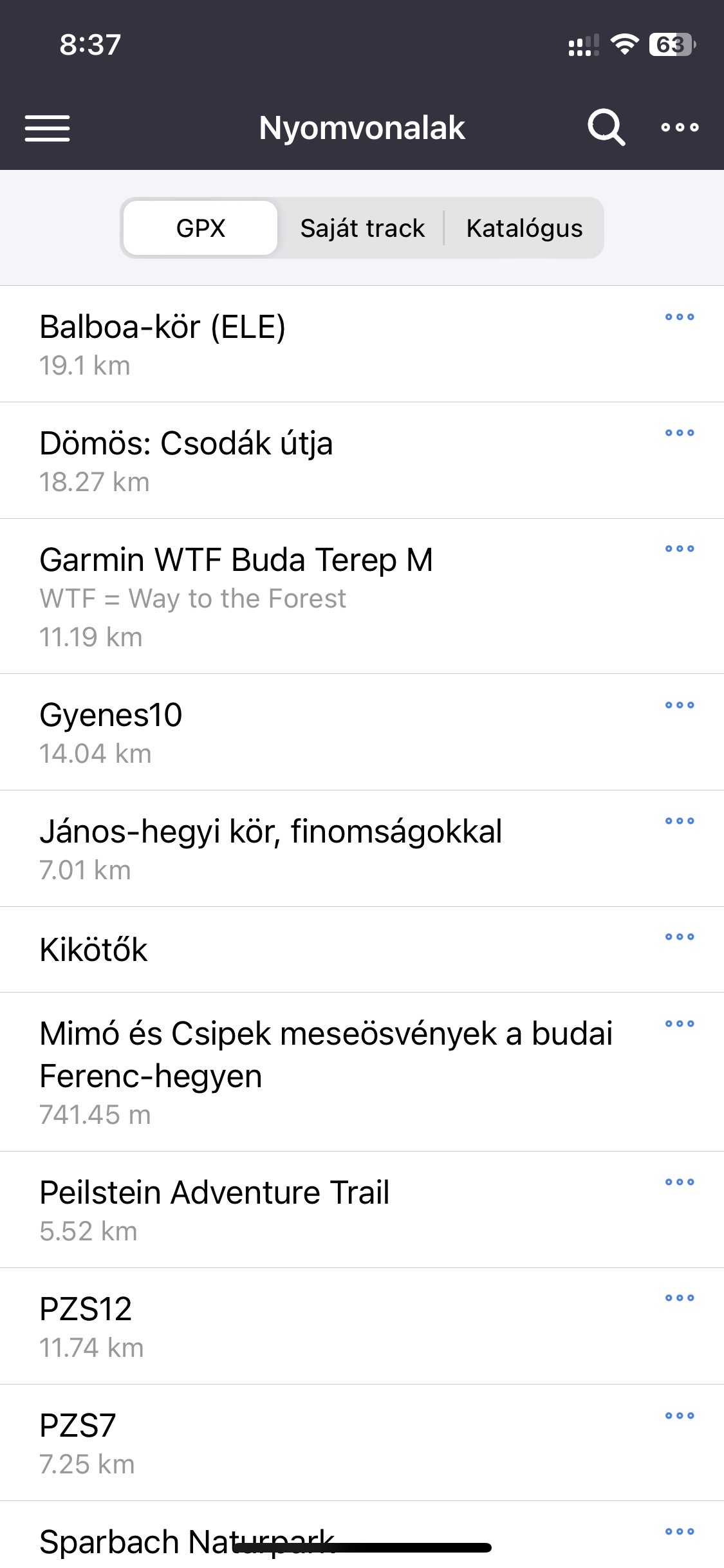Open more options for Gyenes10
This screenshot has height=1568, width=724.
[x=680, y=705]
